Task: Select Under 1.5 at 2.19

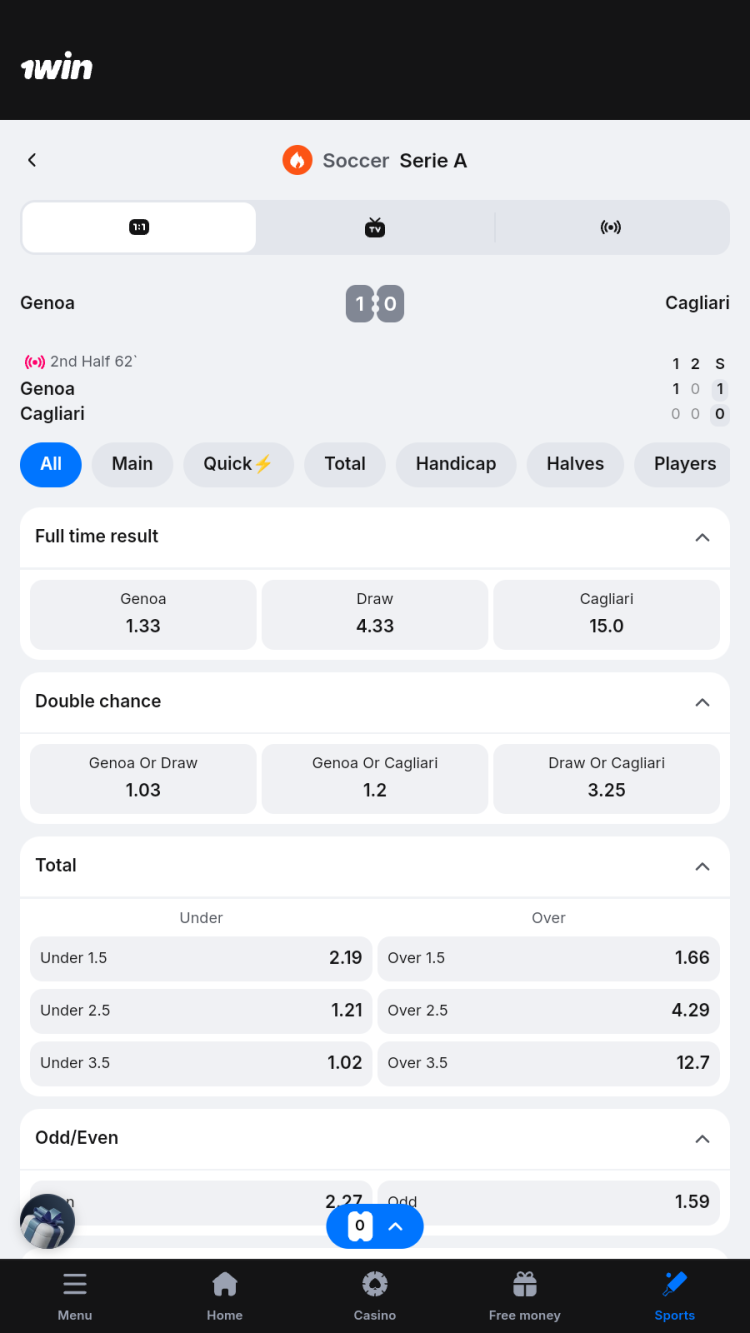Action: point(201,958)
